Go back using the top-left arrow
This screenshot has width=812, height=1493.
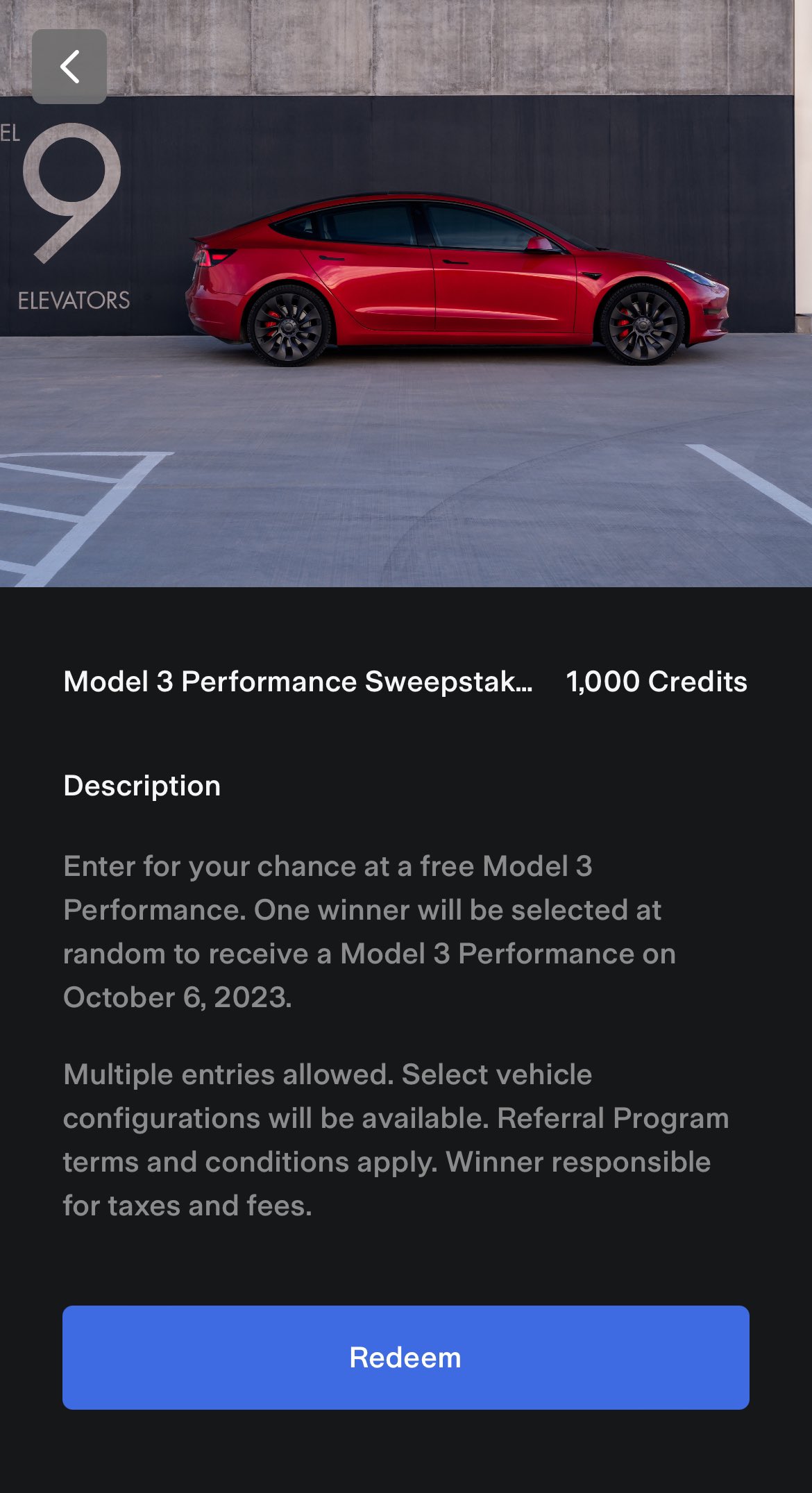(x=69, y=67)
